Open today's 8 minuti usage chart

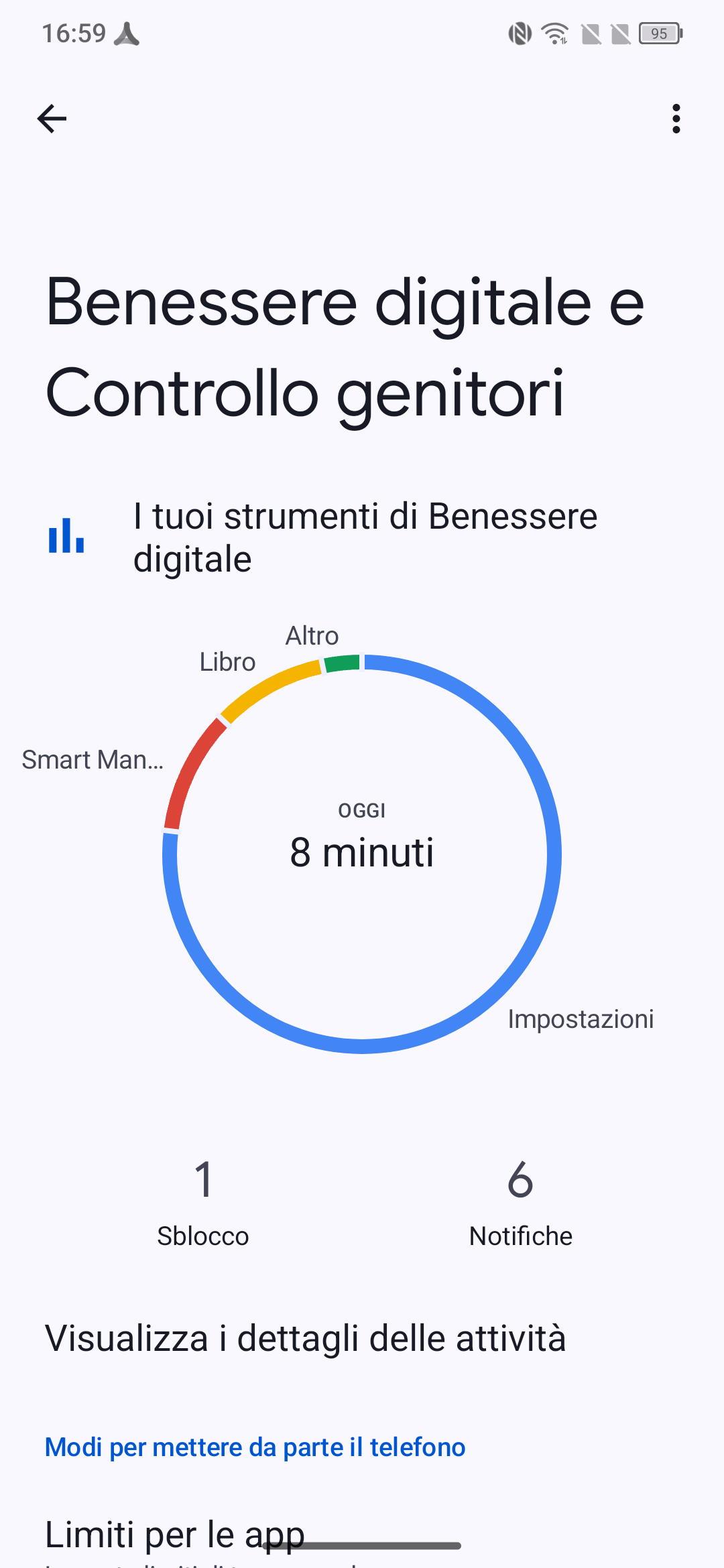pos(362,853)
